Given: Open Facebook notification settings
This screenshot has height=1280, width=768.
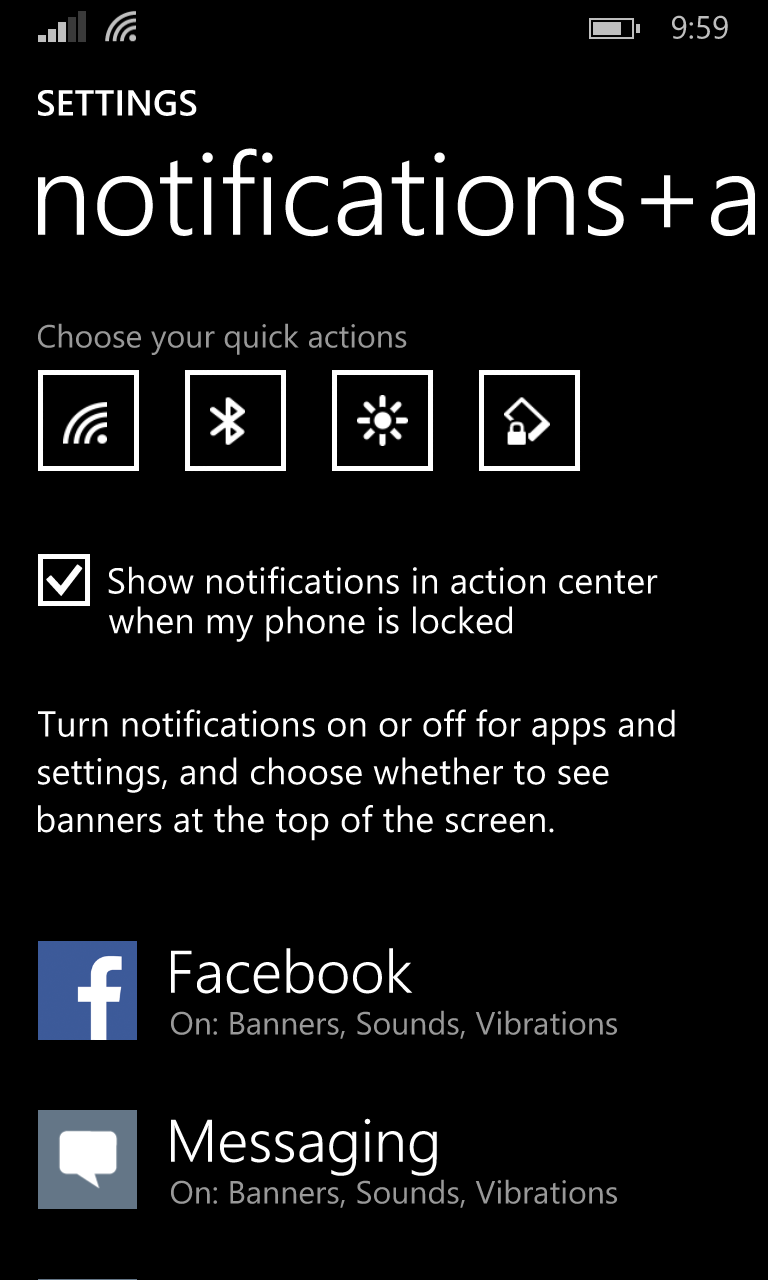Looking at the screenshot, I should pos(384,991).
